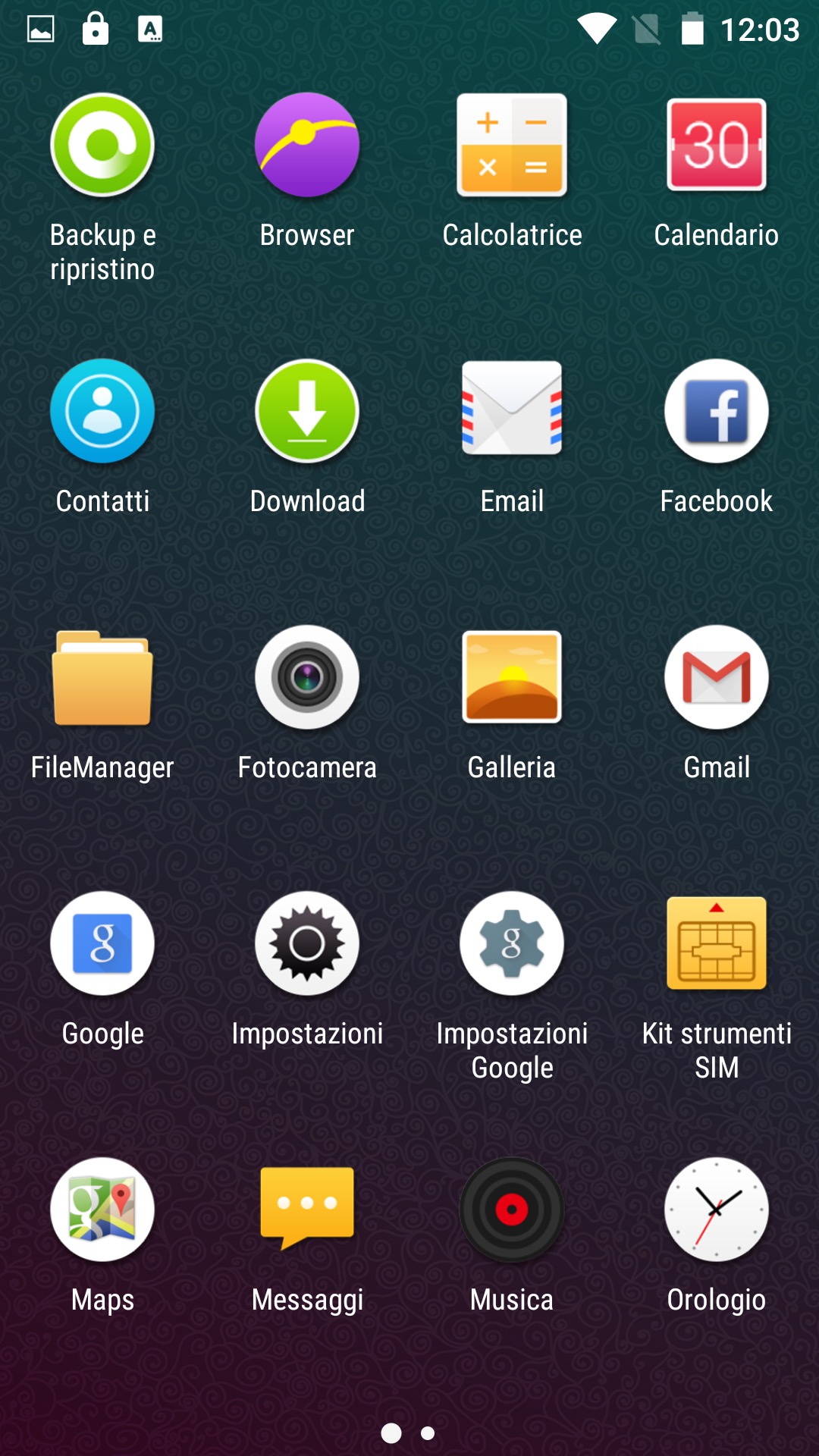Viewport: 819px width, 1456px height.
Task: Launch Maps
Action: pyautogui.click(x=102, y=1210)
